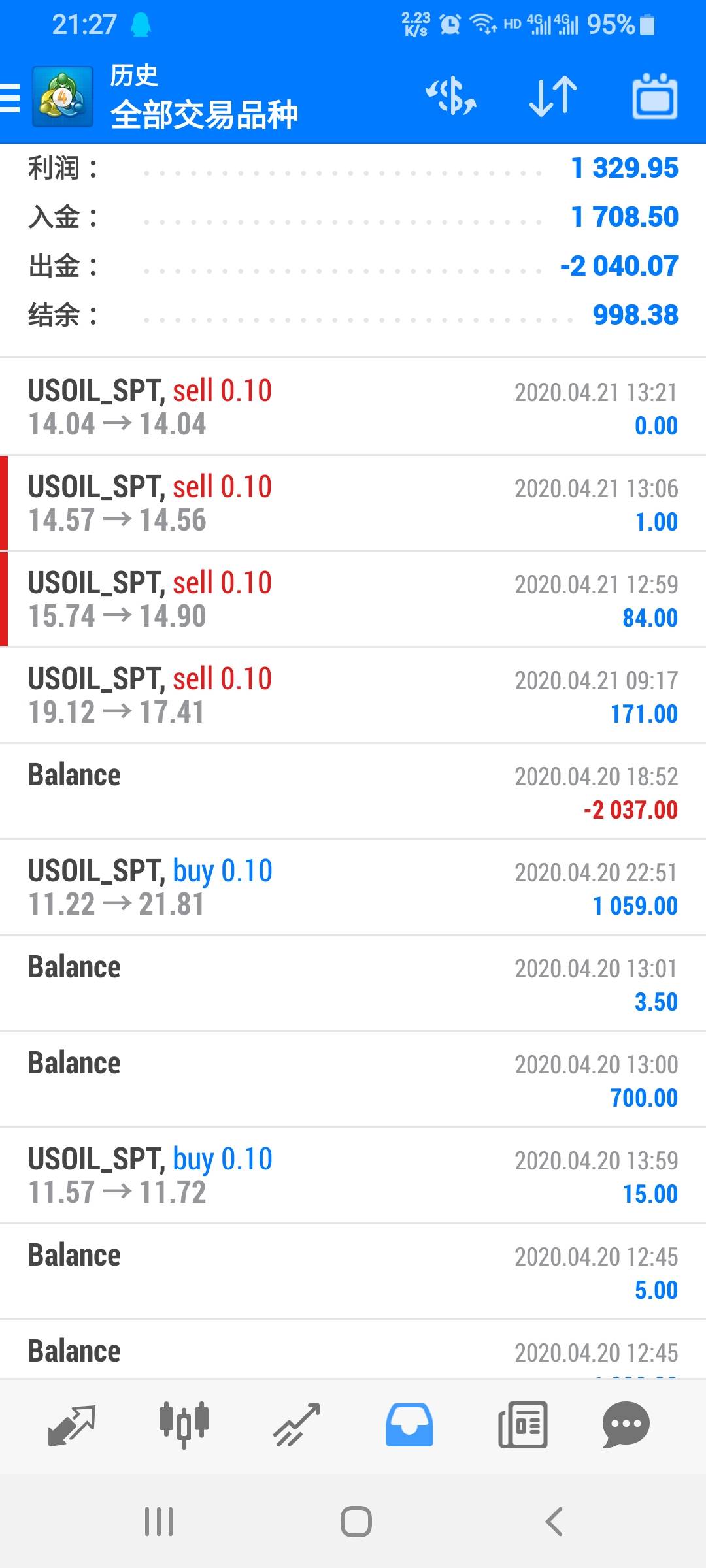Go back with the system back button
706x1568 pixels.
554,1522
